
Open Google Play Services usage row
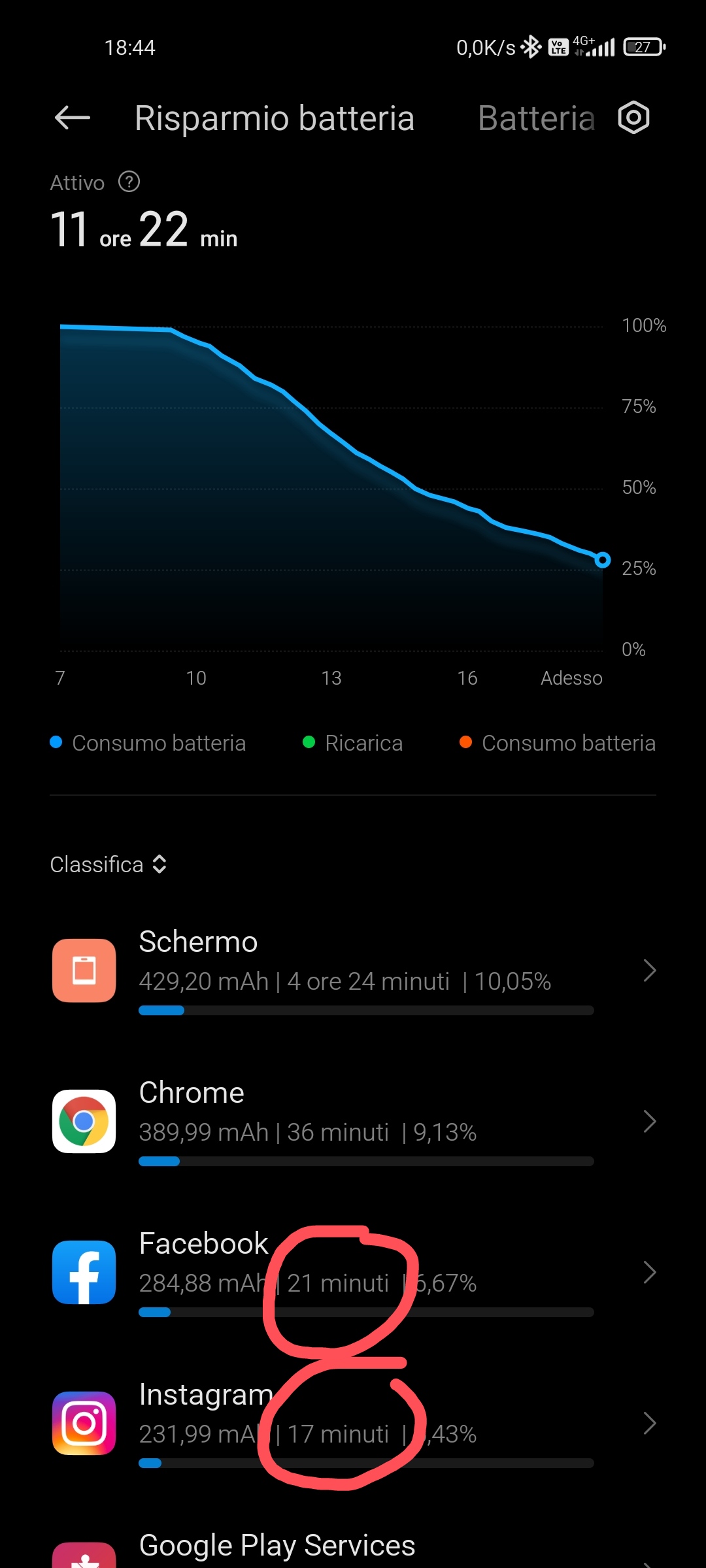[x=353, y=1547]
